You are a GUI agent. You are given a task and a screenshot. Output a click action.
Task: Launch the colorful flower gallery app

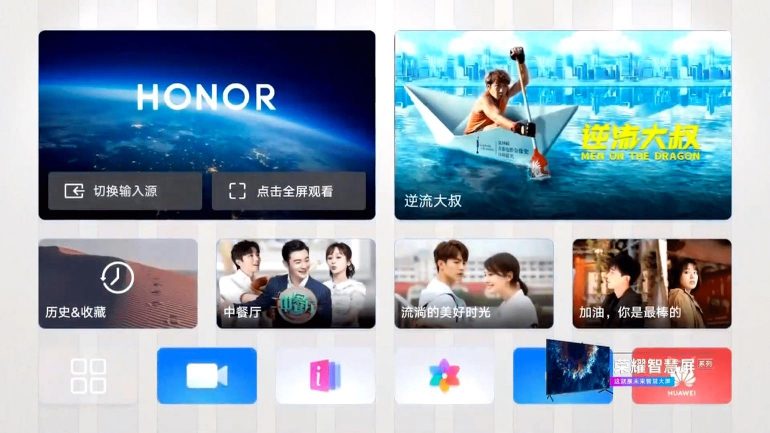(x=443, y=376)
